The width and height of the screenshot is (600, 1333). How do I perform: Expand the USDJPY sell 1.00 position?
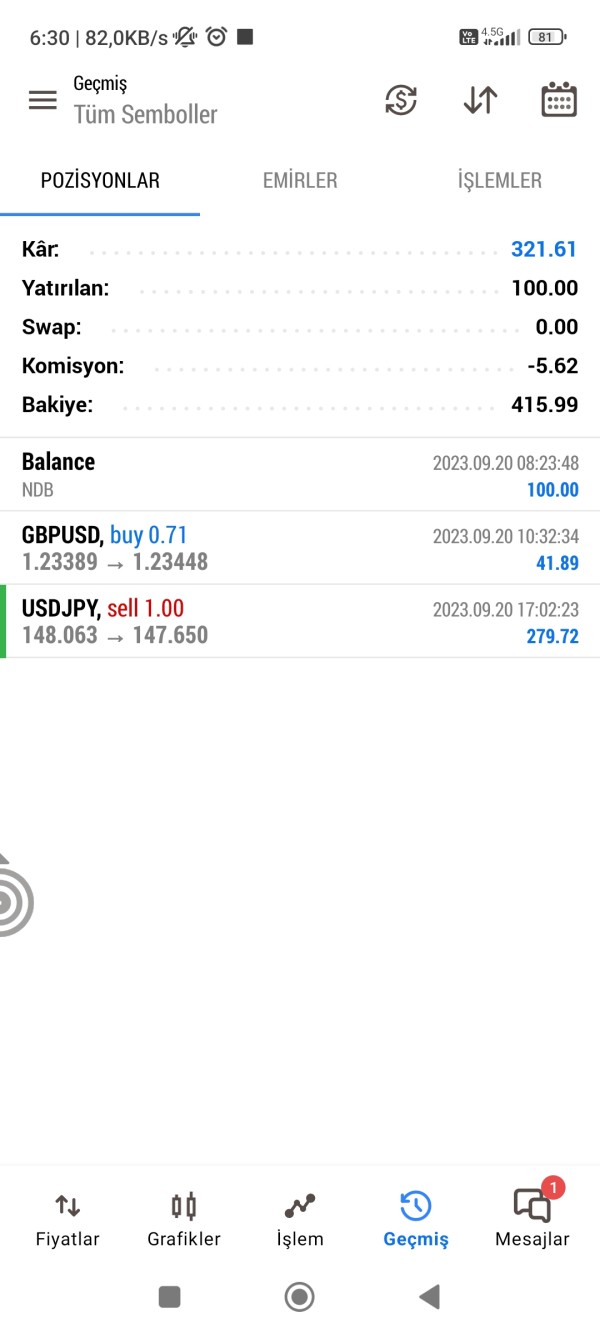(300, 621)
